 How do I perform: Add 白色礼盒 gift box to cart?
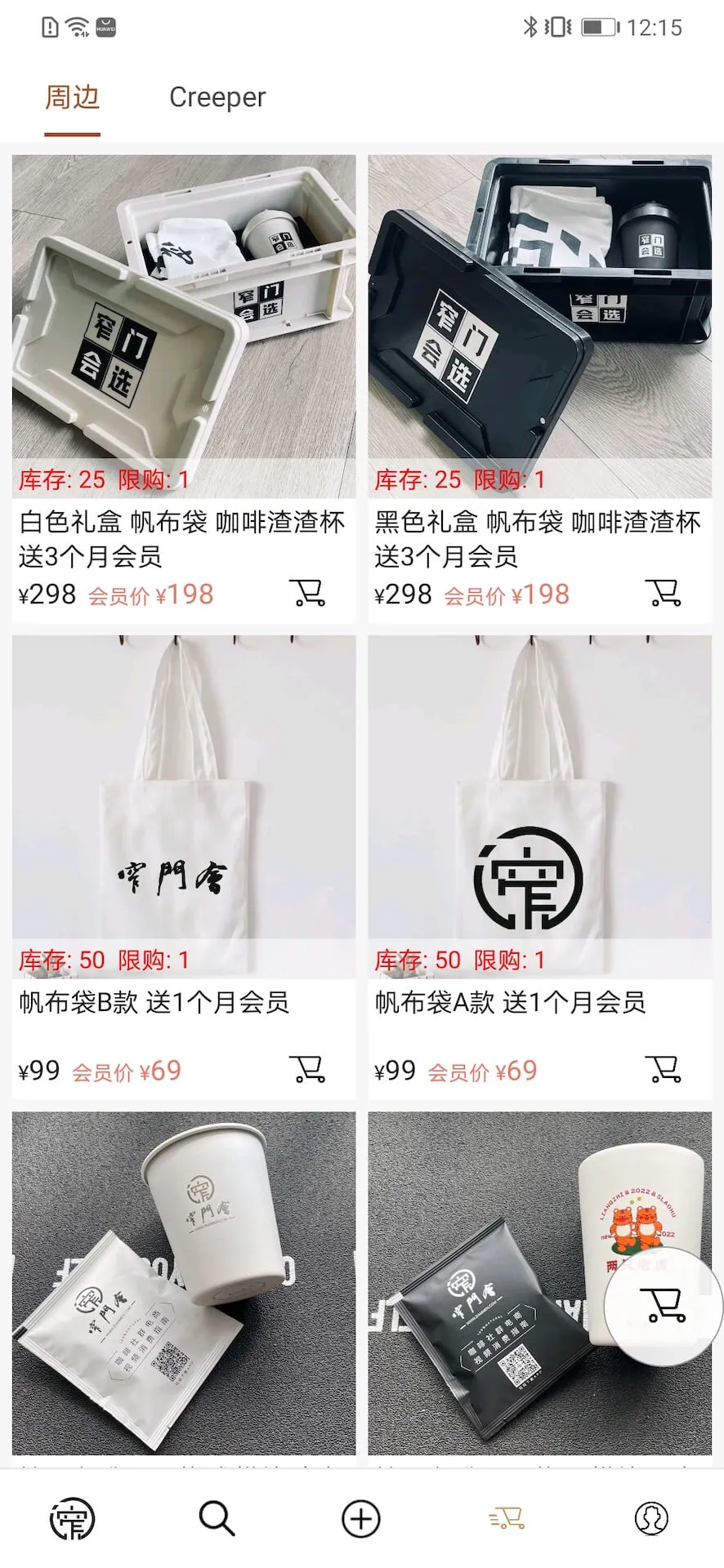point(308,595)
